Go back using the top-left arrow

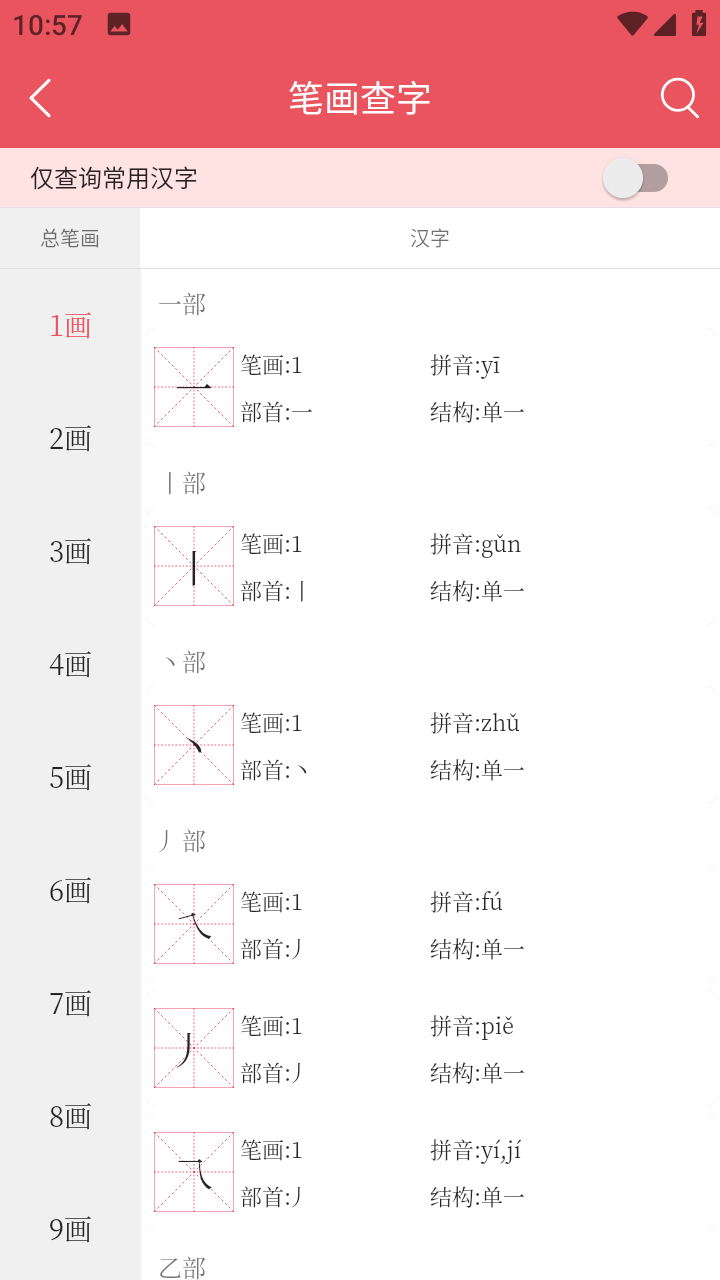pos(40,98)
